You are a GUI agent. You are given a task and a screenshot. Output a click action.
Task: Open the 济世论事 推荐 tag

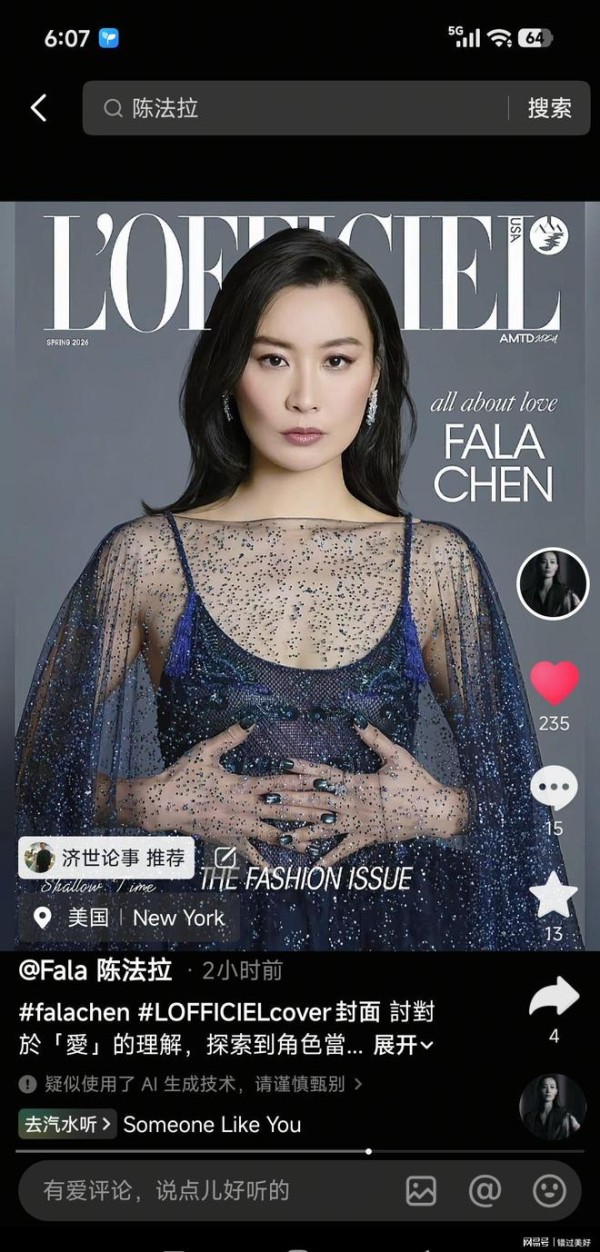tap(106, 858)
